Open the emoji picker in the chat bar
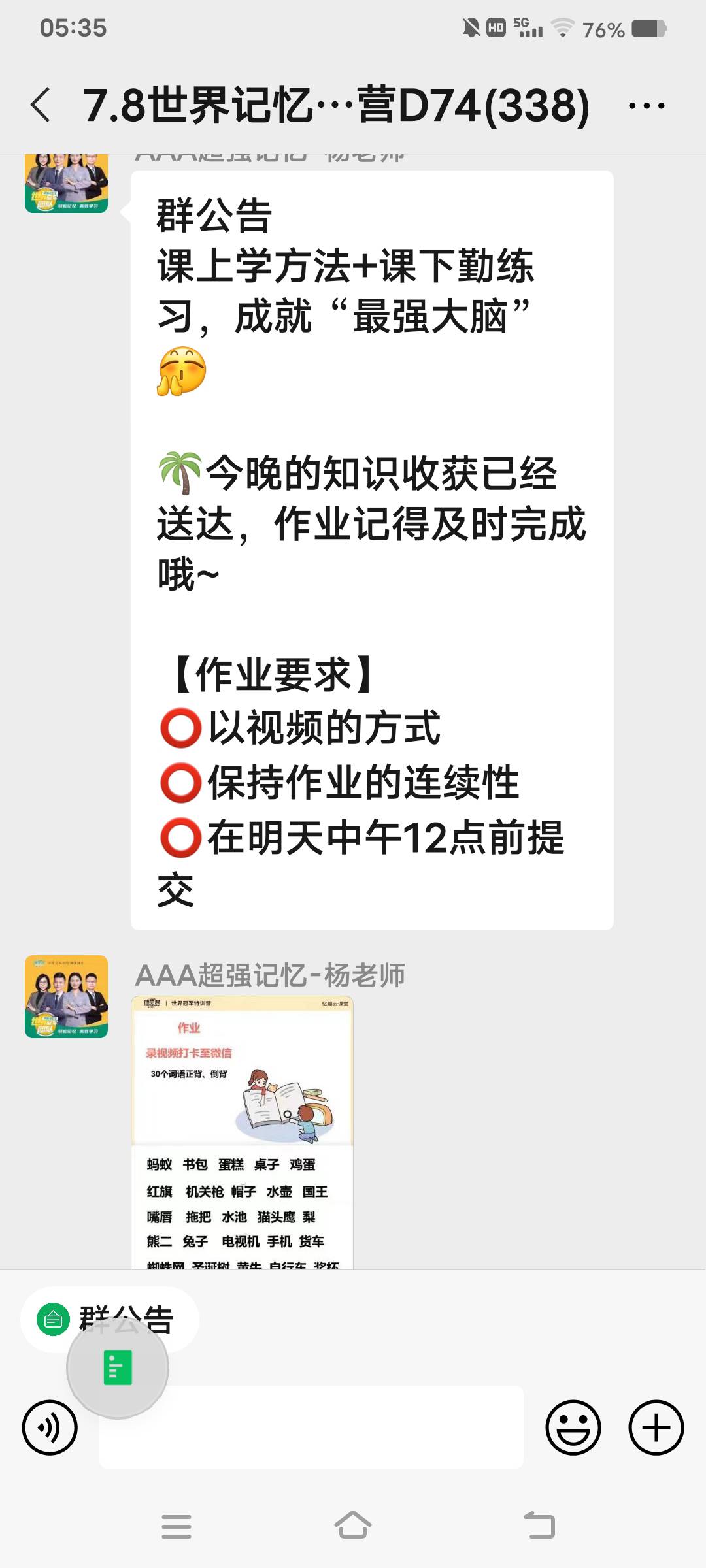 [574, 1426]
